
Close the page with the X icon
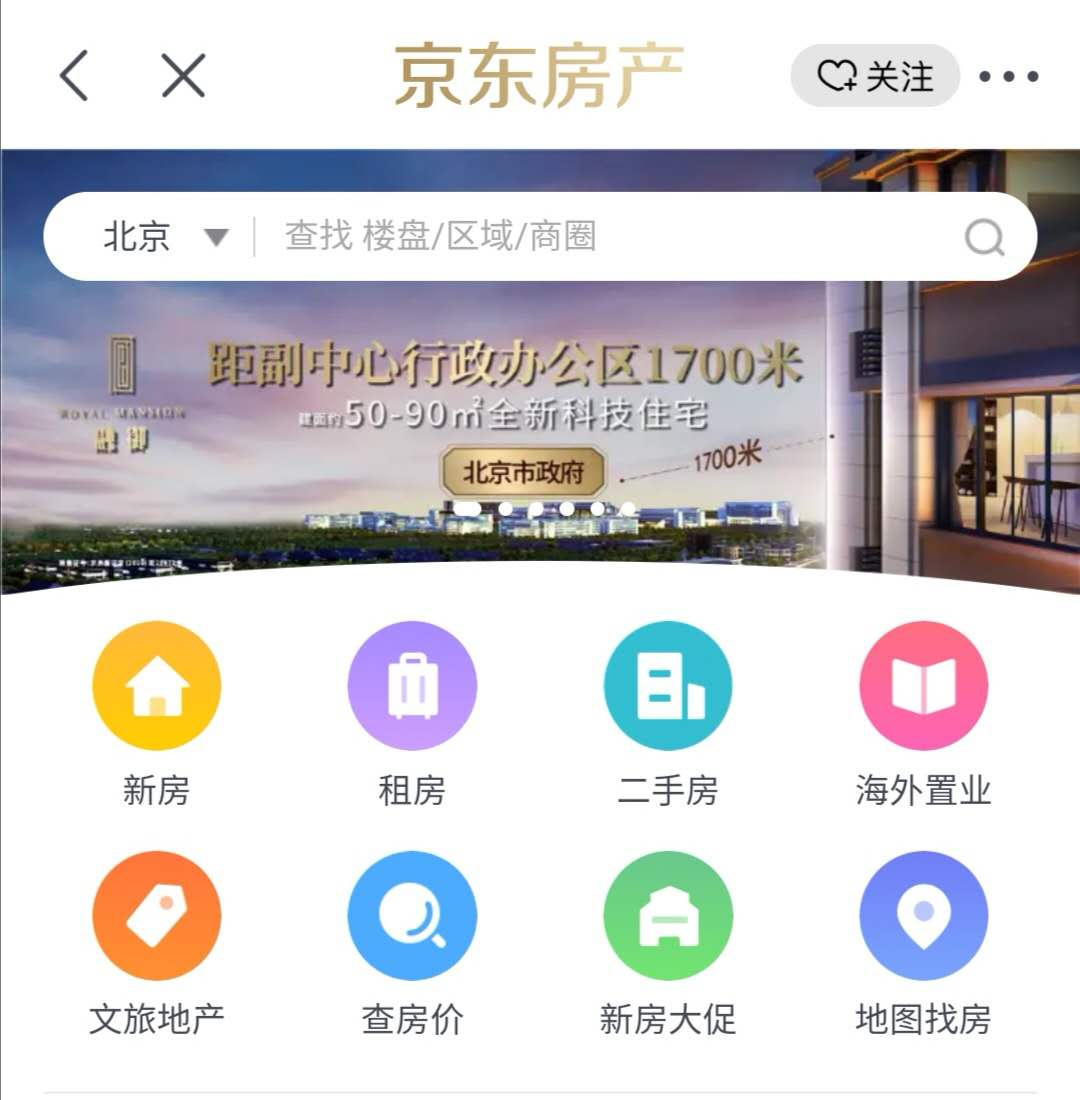tap(180, 76)
